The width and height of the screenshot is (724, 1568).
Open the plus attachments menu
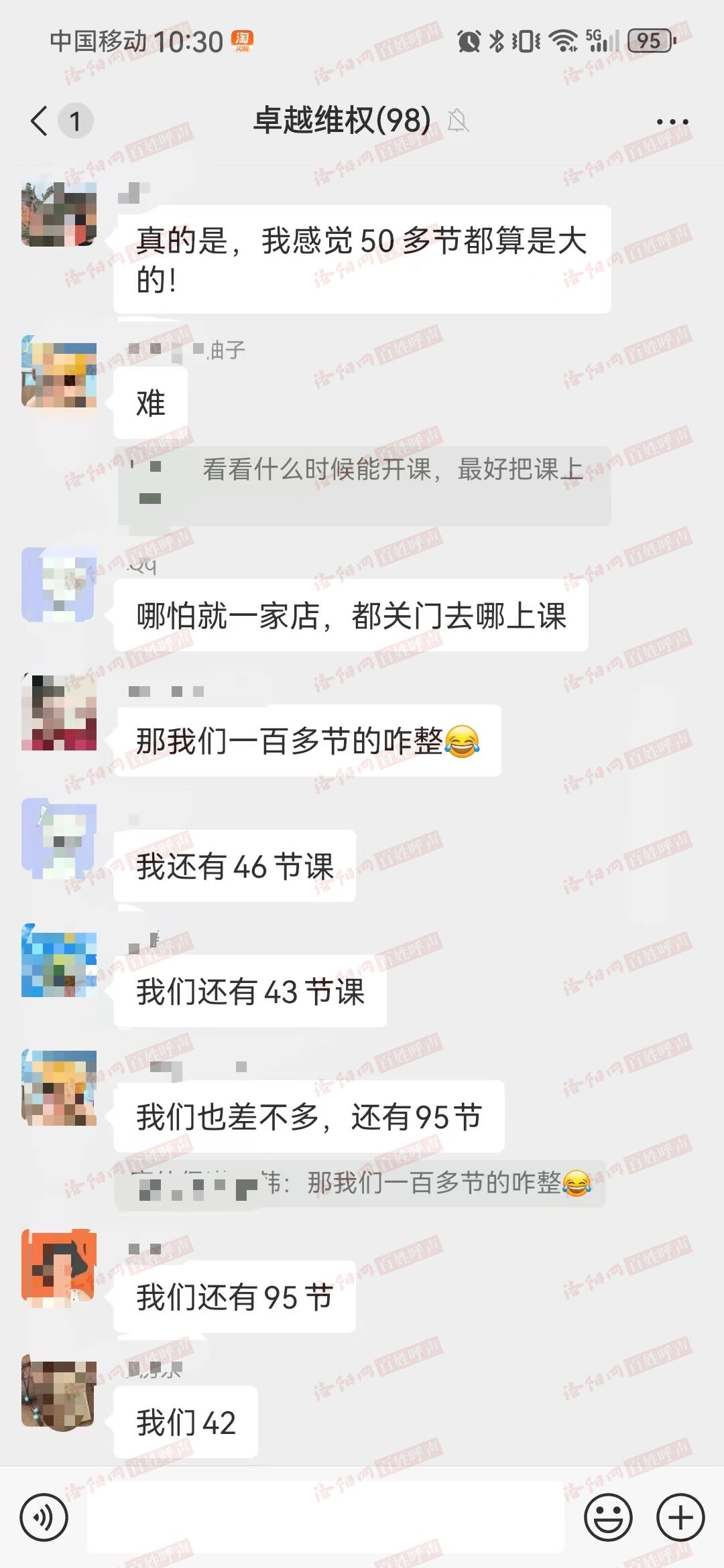click(680, 1518)
